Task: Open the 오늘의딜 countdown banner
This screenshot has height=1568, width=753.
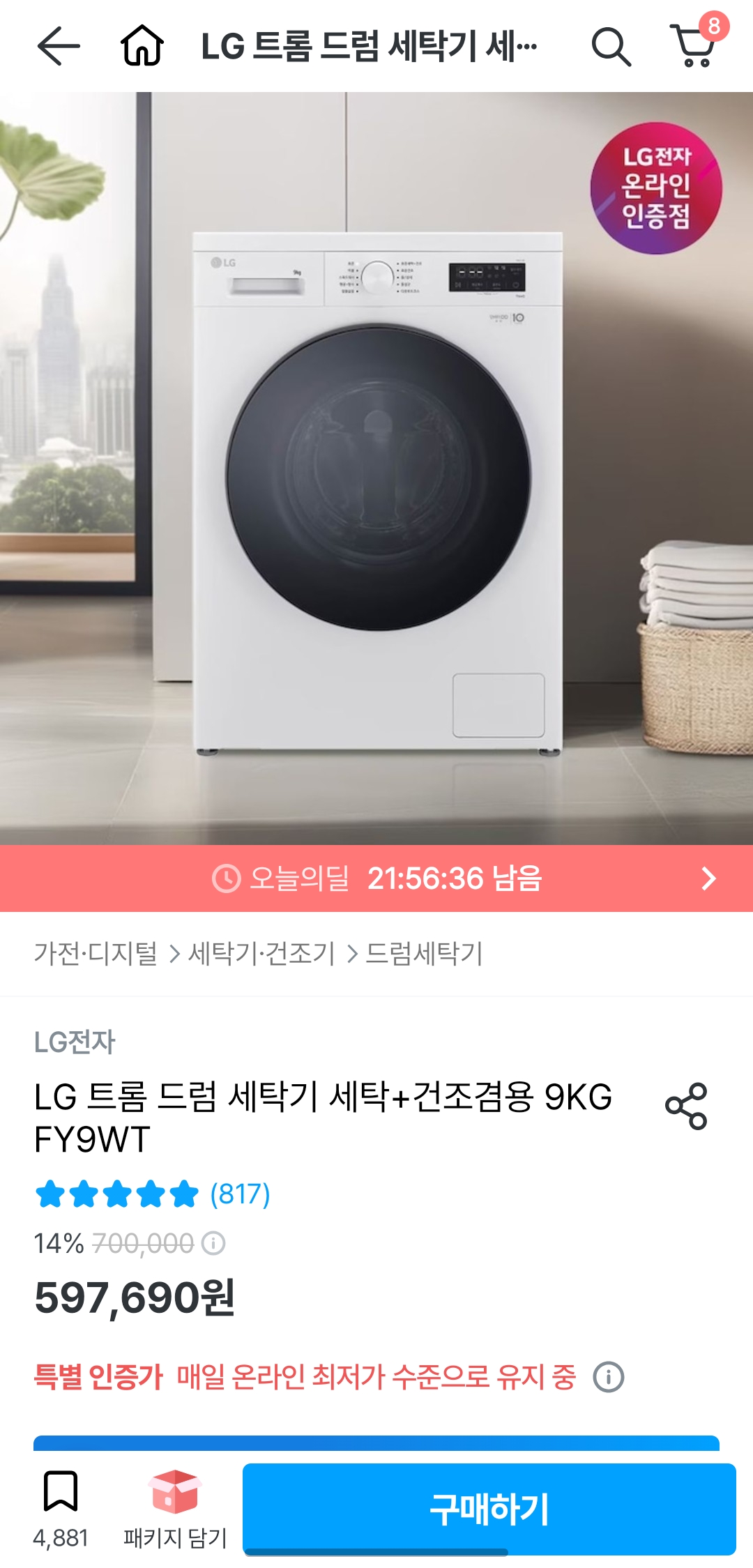Action: 376,878
